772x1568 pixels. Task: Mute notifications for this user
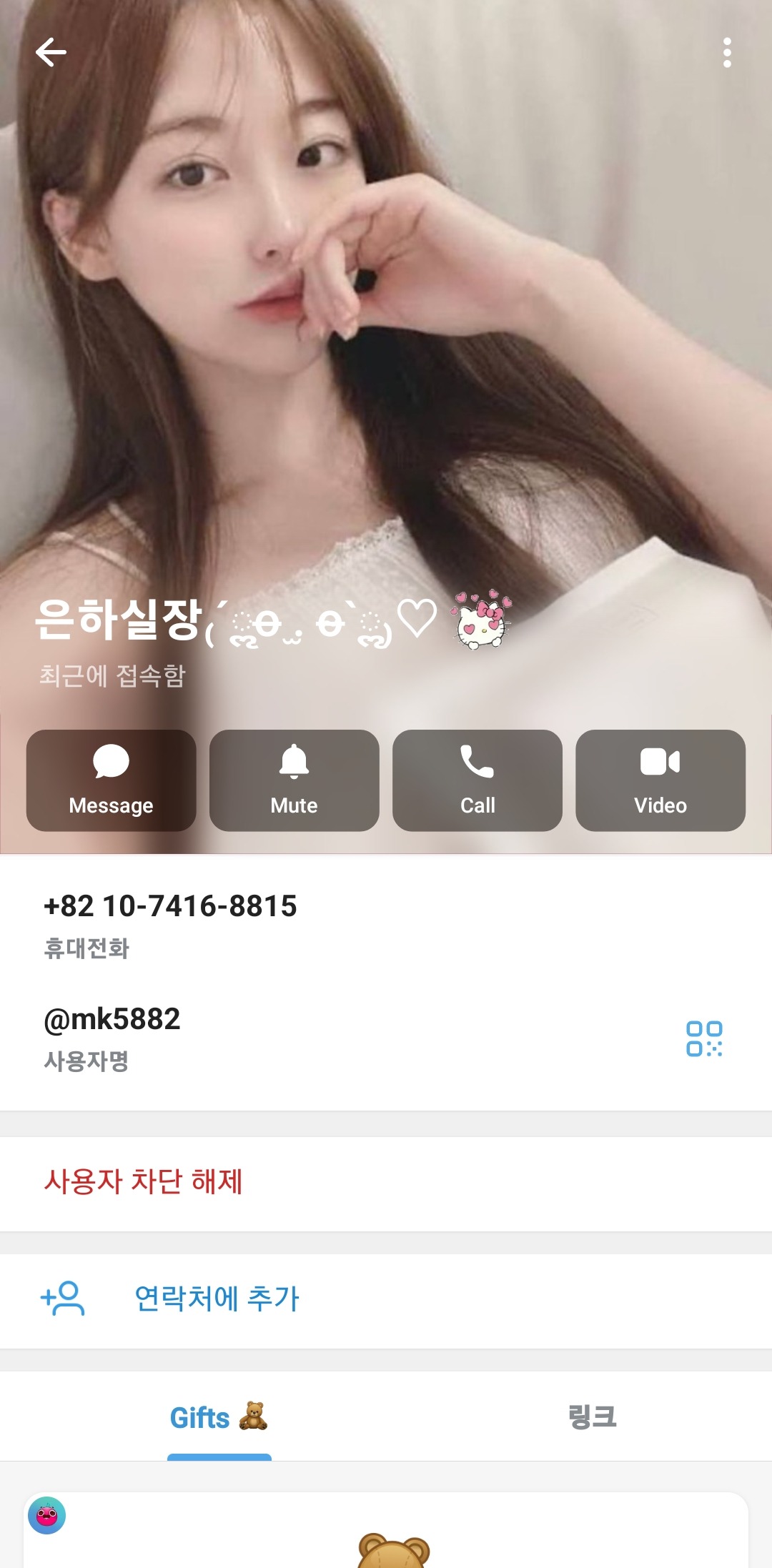coord(295,780)
